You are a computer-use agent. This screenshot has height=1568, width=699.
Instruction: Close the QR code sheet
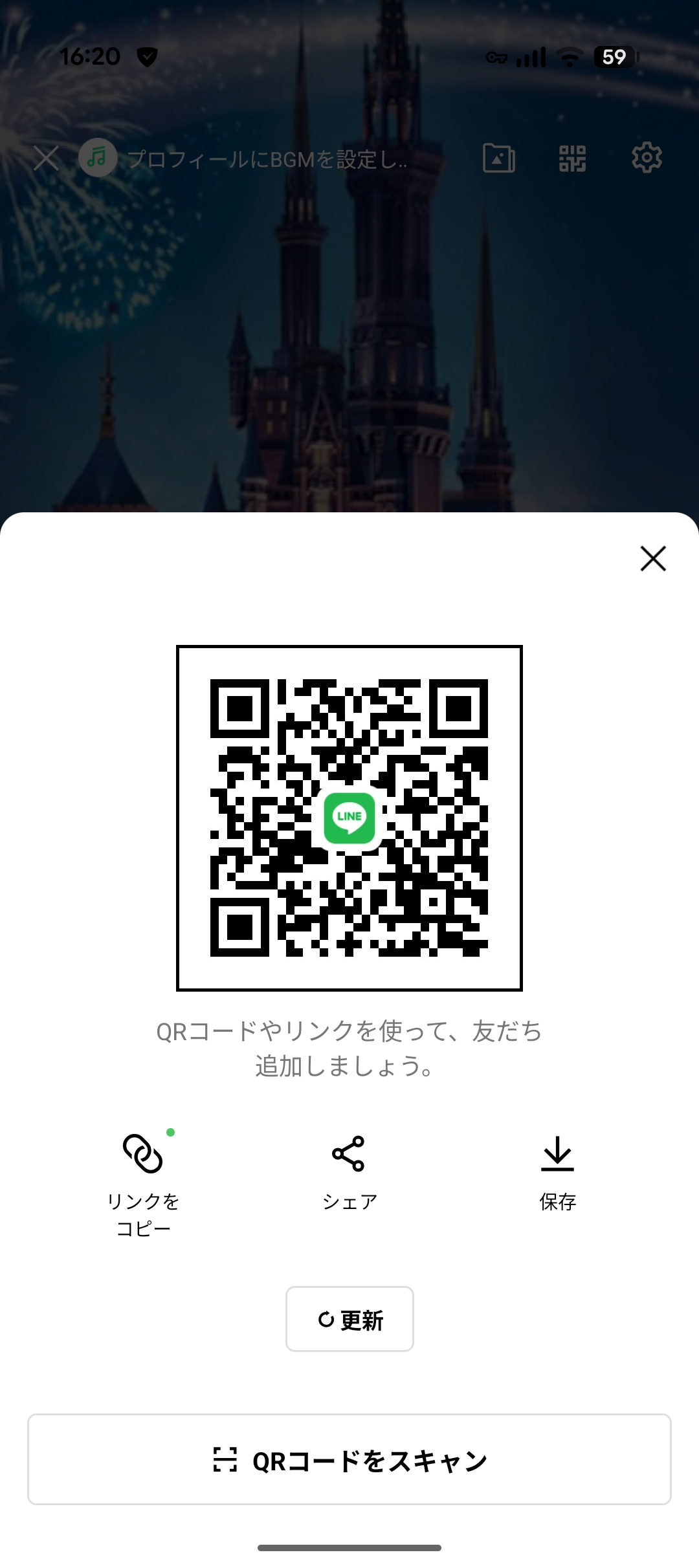653,558
